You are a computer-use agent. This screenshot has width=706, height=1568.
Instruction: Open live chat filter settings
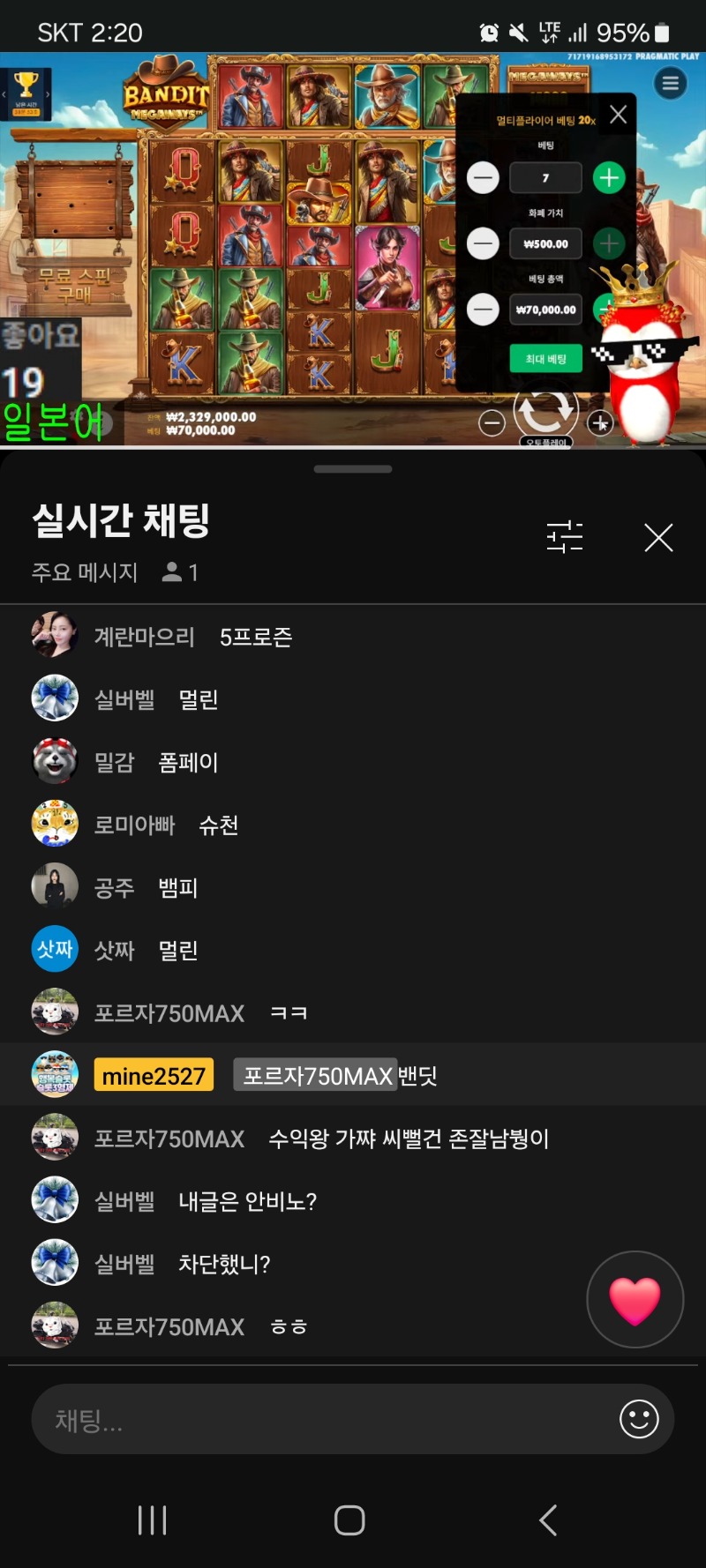565,536
